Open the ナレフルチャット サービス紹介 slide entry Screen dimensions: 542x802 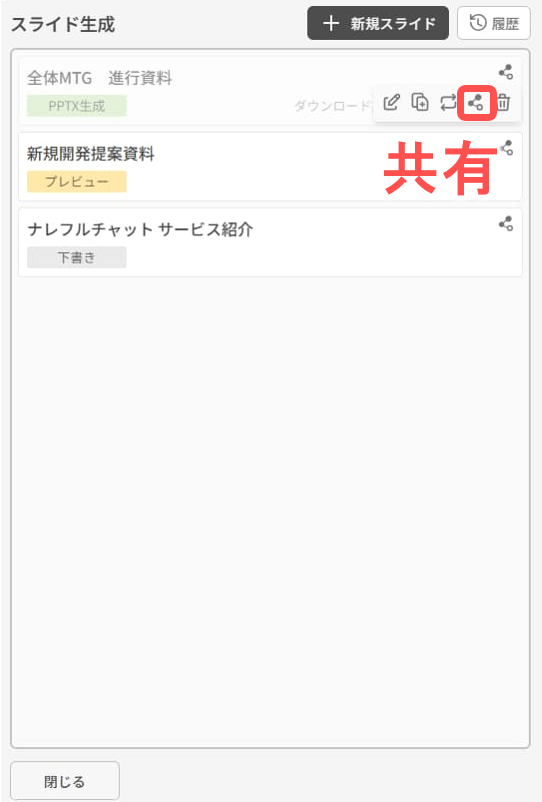tap(270, 242)
